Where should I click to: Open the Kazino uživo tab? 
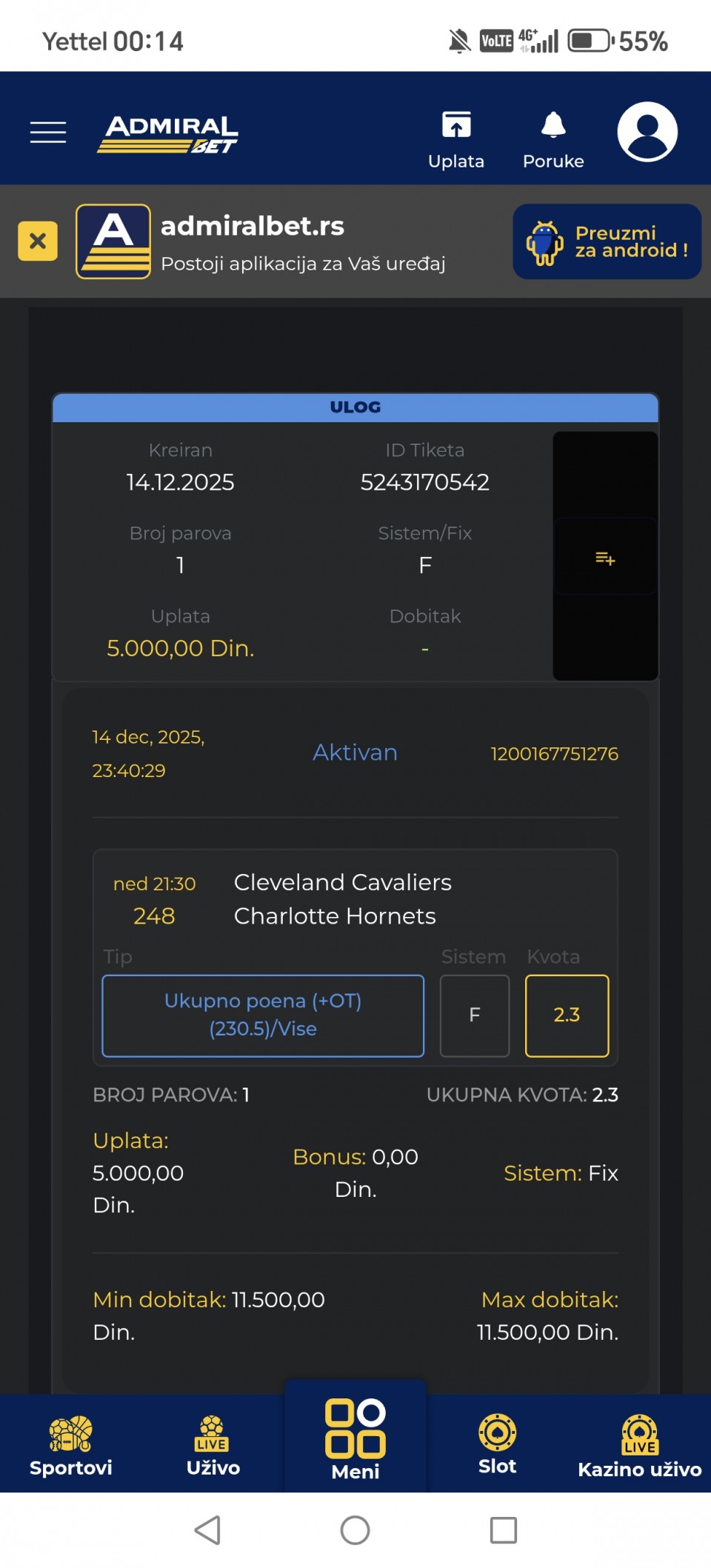[x=639, y=1445]
